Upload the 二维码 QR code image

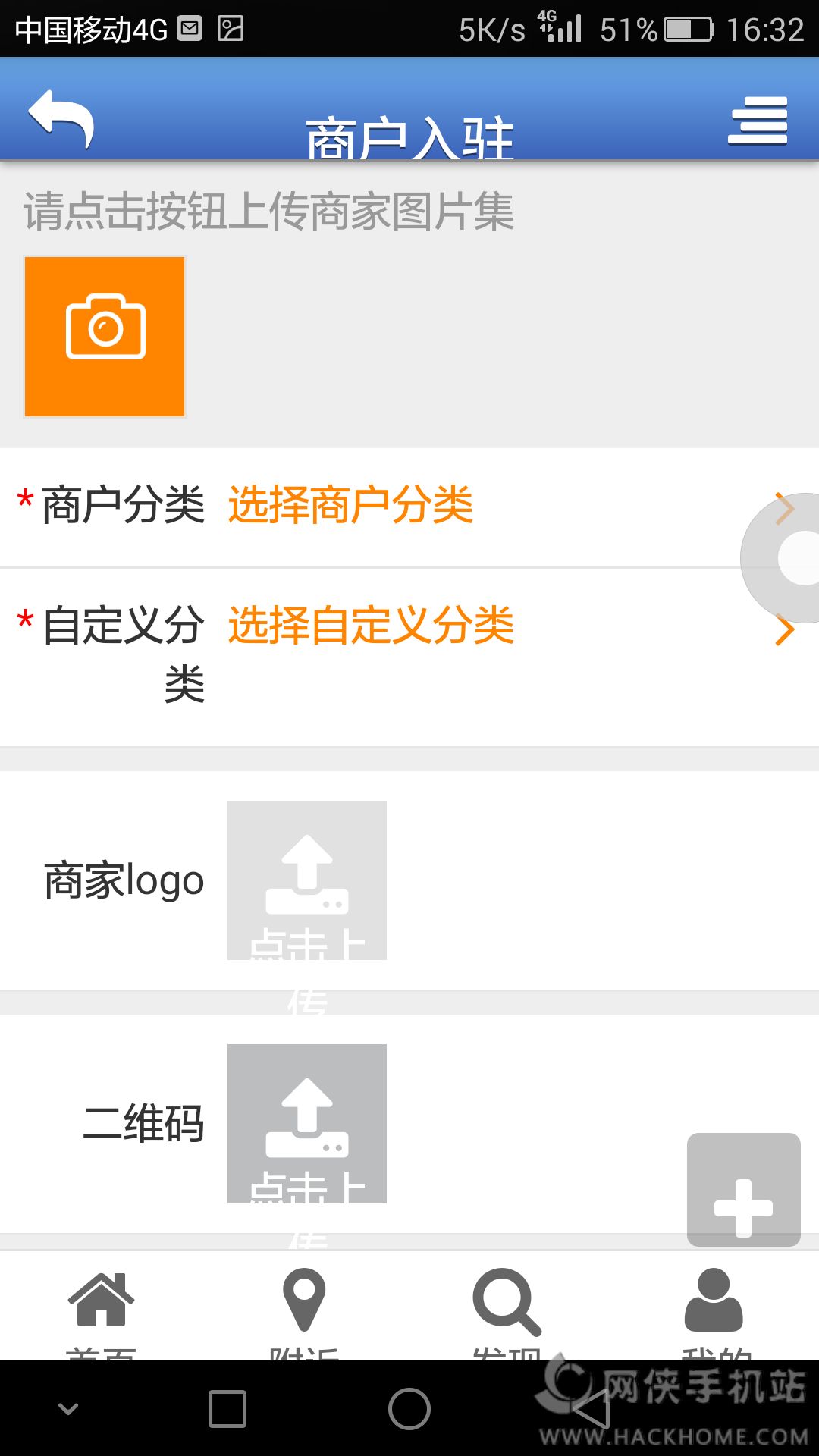tap(307, 1124)
